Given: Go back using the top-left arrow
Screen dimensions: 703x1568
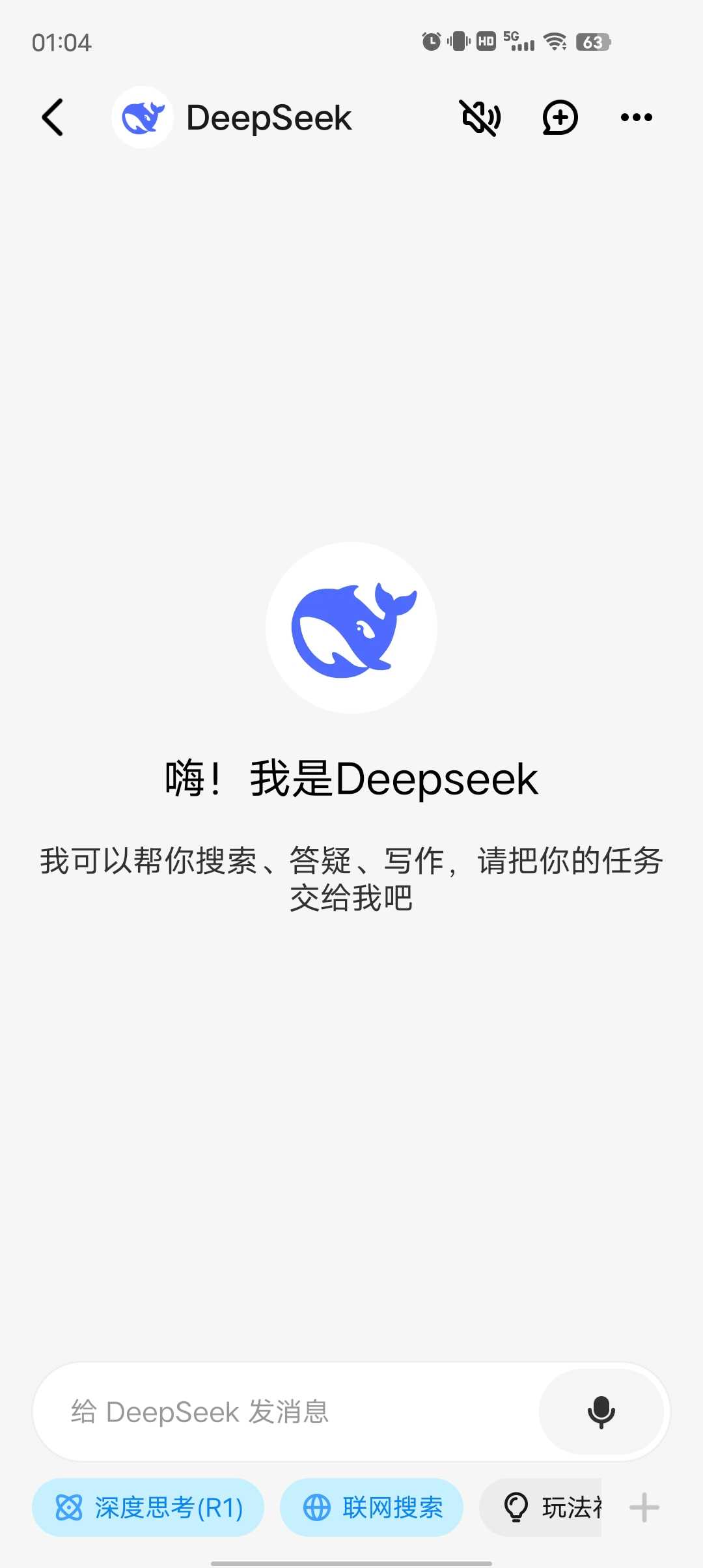Looking at the screenshot, I should (x=53, y=118).
